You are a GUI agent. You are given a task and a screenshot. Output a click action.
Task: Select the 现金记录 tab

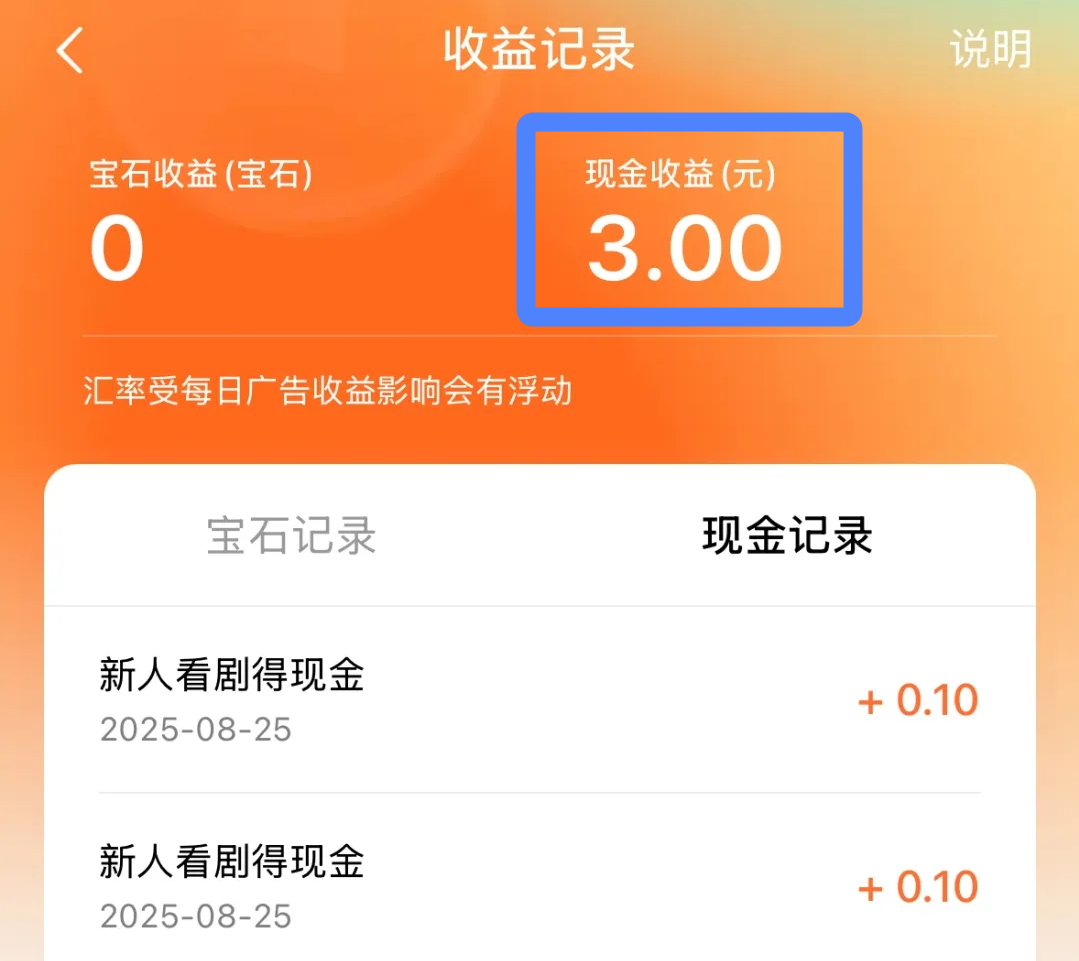click(787, 536)
